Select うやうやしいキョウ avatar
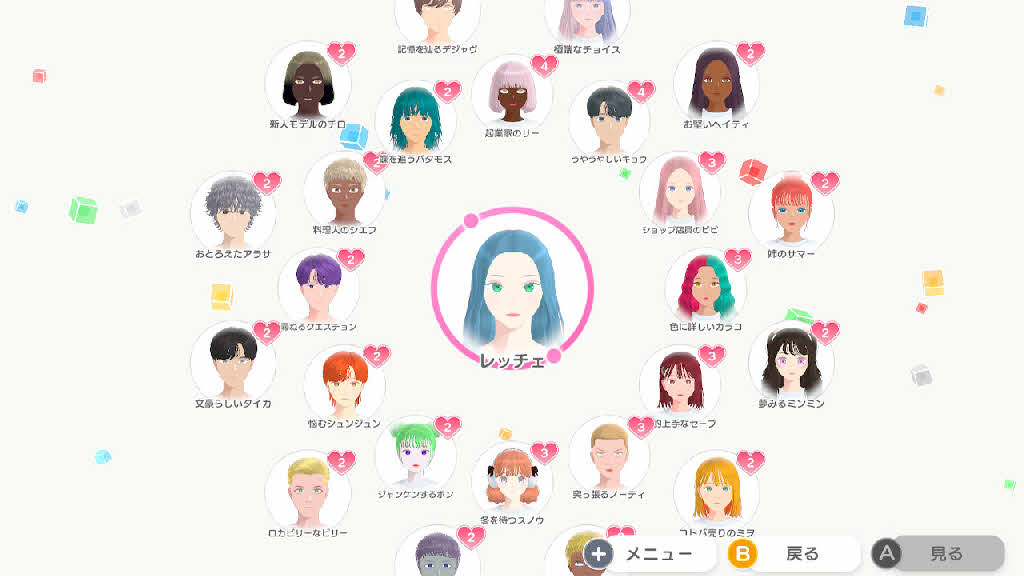 click(609, 120)
